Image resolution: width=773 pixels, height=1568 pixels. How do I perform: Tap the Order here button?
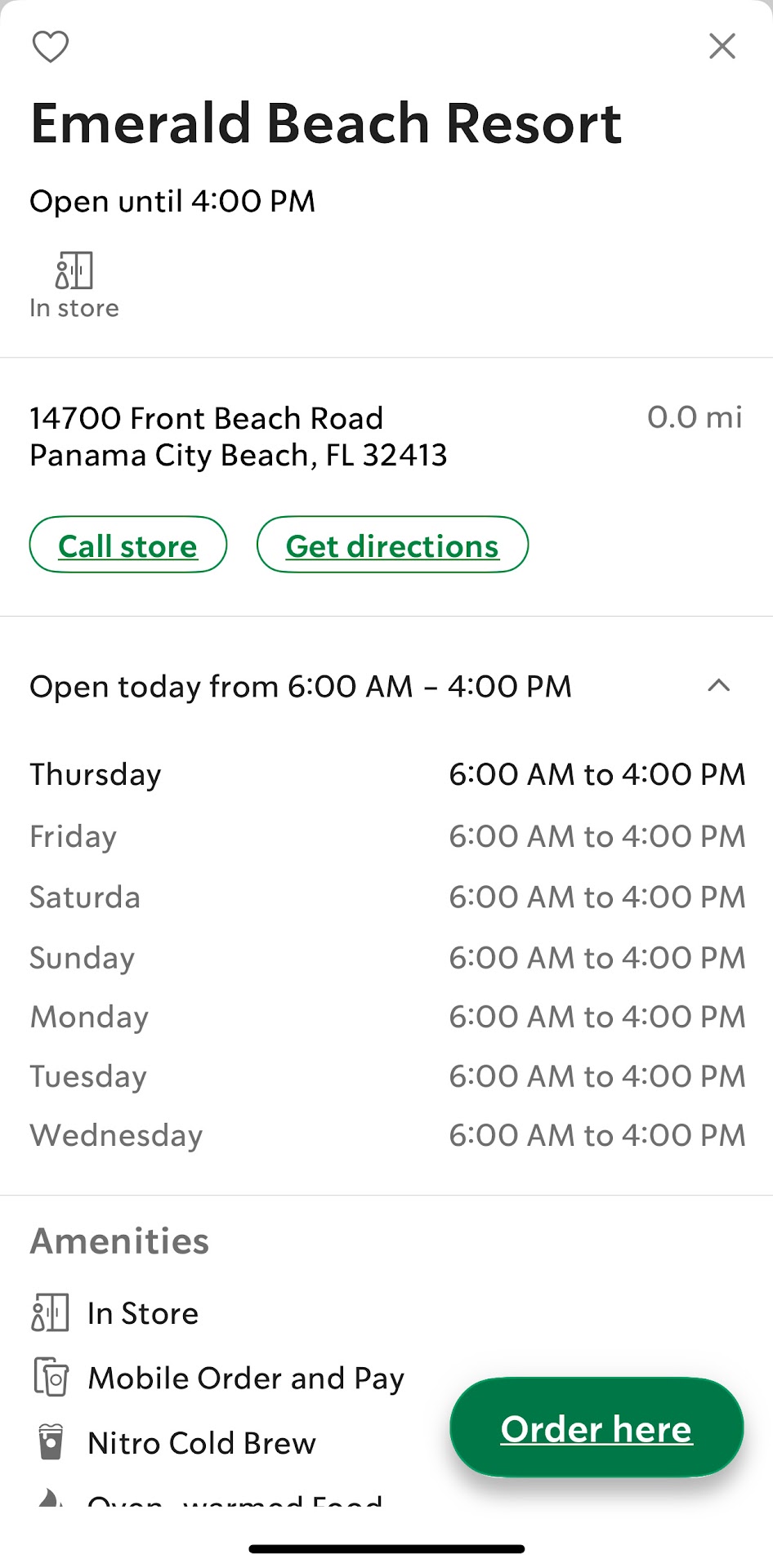click(597, 1428)
